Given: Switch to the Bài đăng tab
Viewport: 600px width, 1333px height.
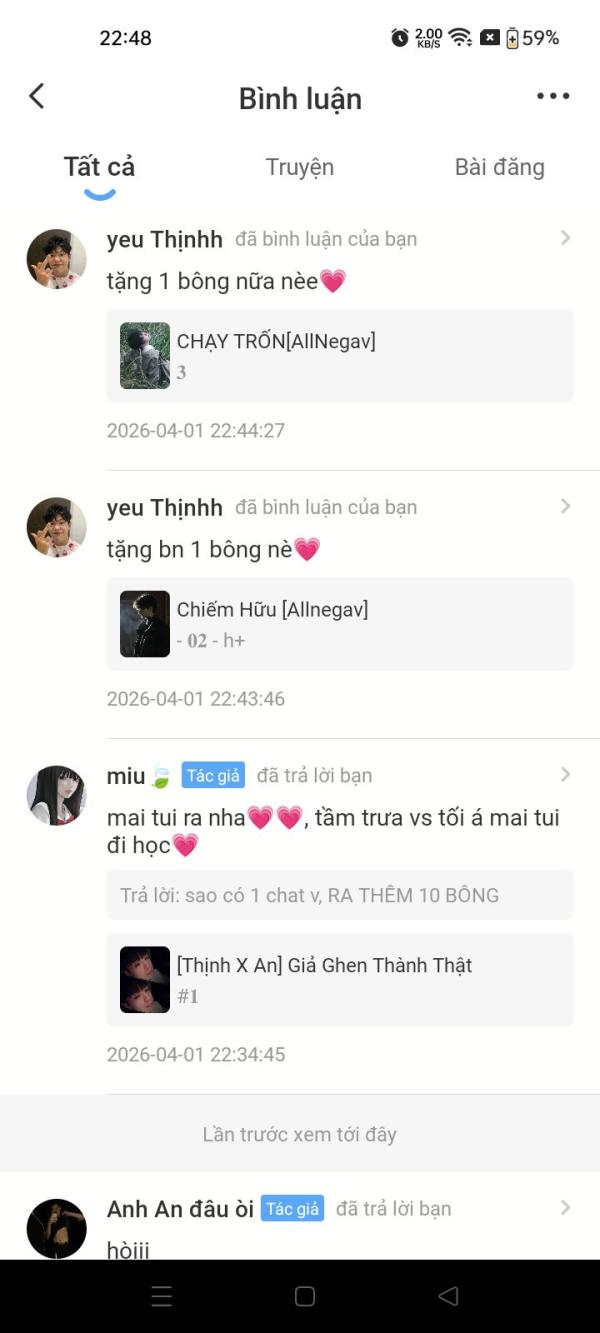Looking at the screenshot, I should pos(499,167).
